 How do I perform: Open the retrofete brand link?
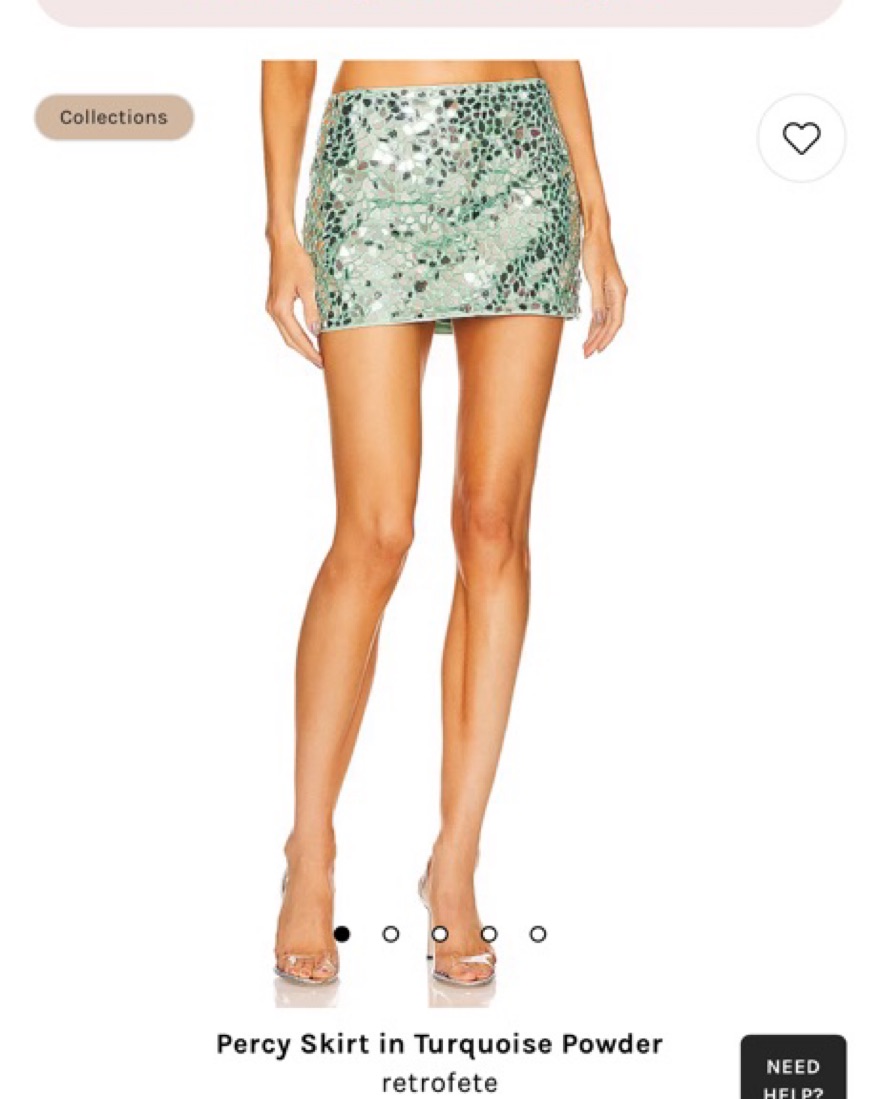(439, 1082)
